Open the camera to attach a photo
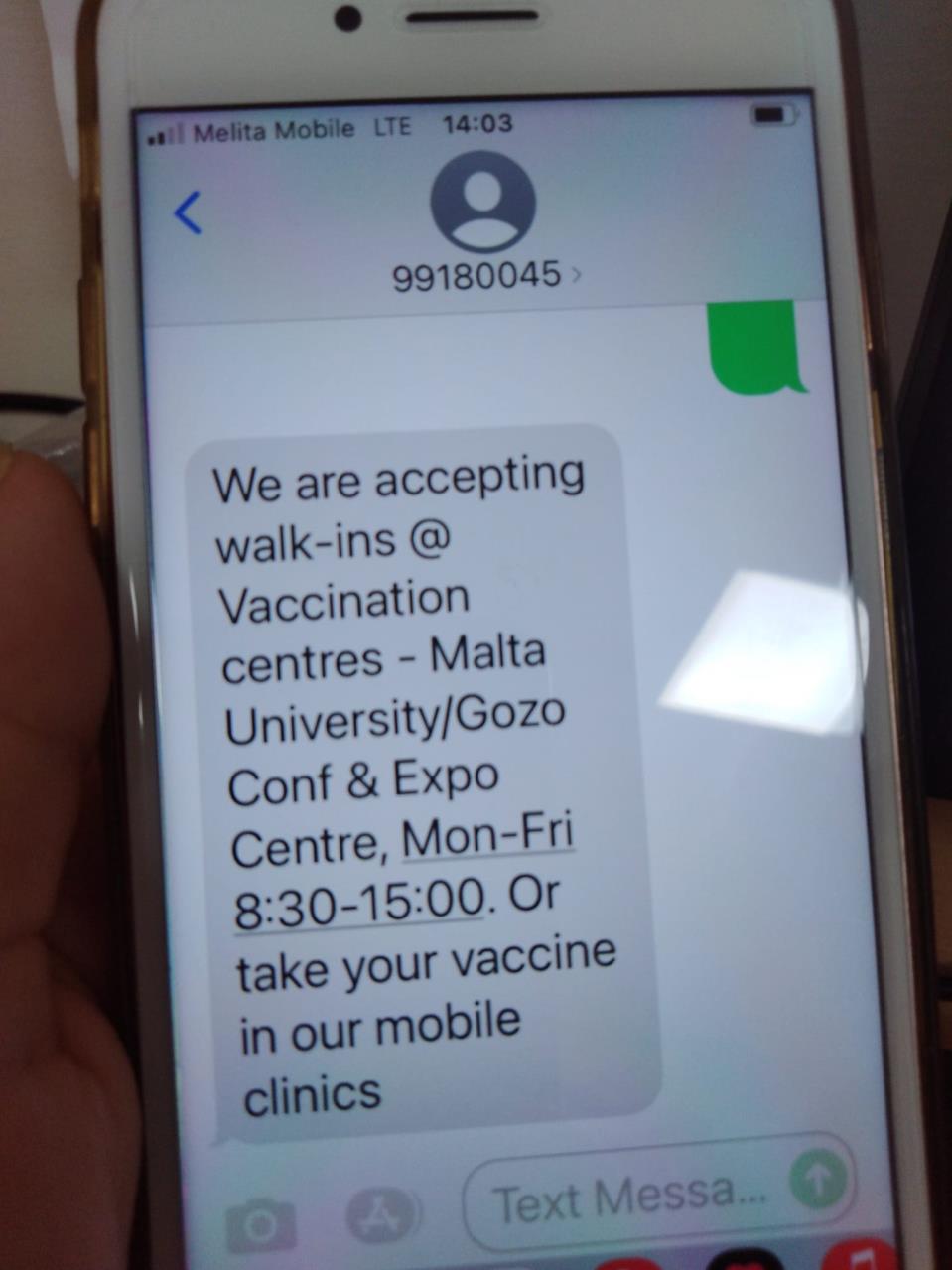The image size is (952, 1270). point(261,1224)
